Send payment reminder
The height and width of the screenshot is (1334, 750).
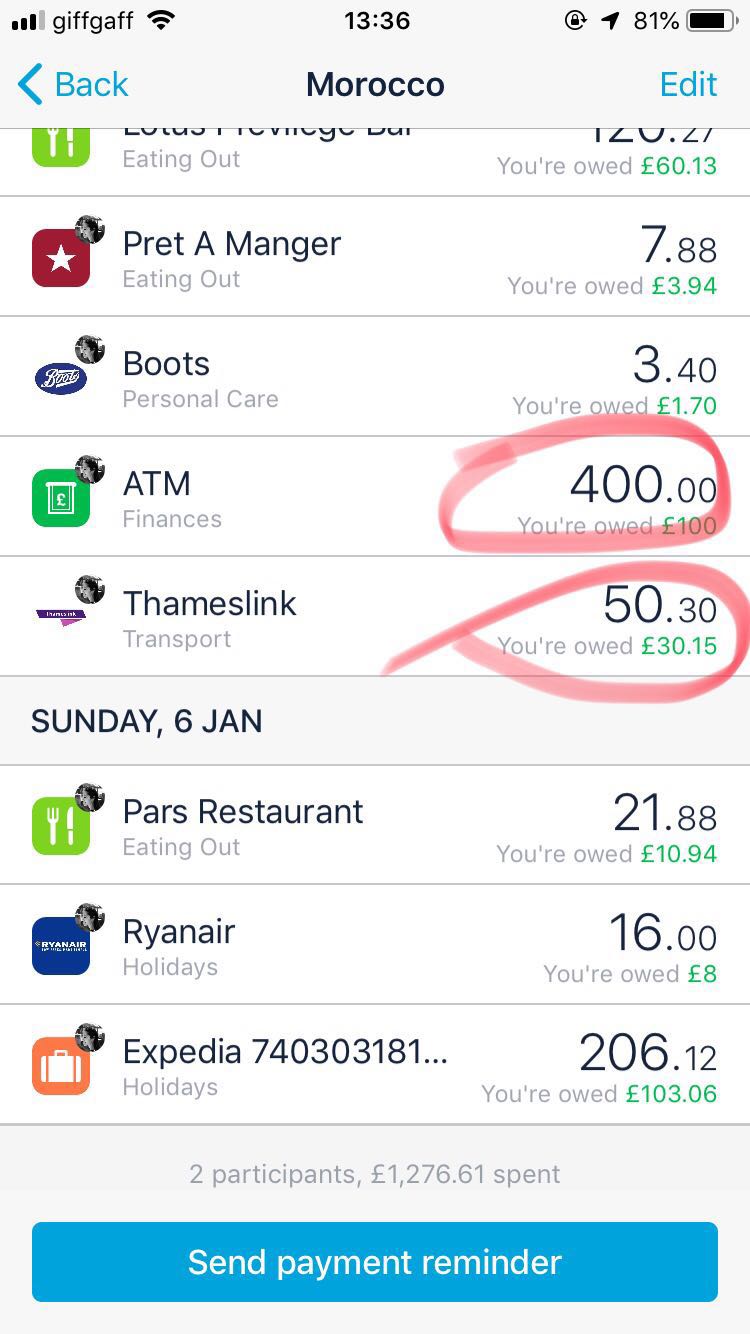(375, 1262)
